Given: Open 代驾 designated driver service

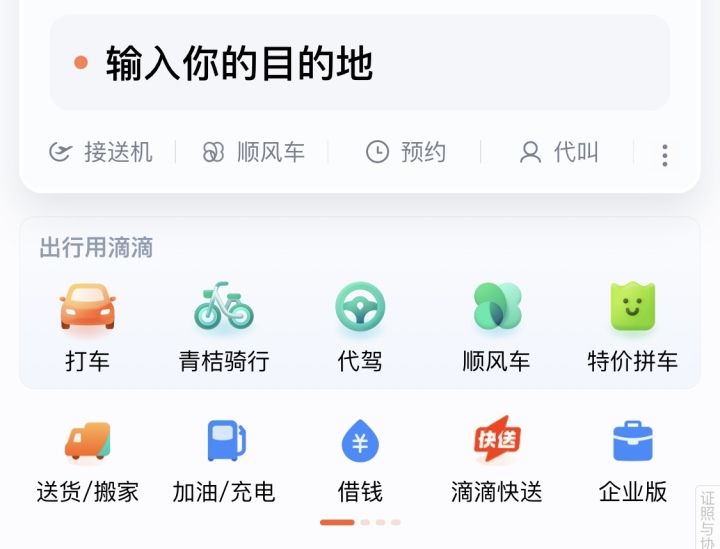Looking at the screenshot, I should 360,325.
